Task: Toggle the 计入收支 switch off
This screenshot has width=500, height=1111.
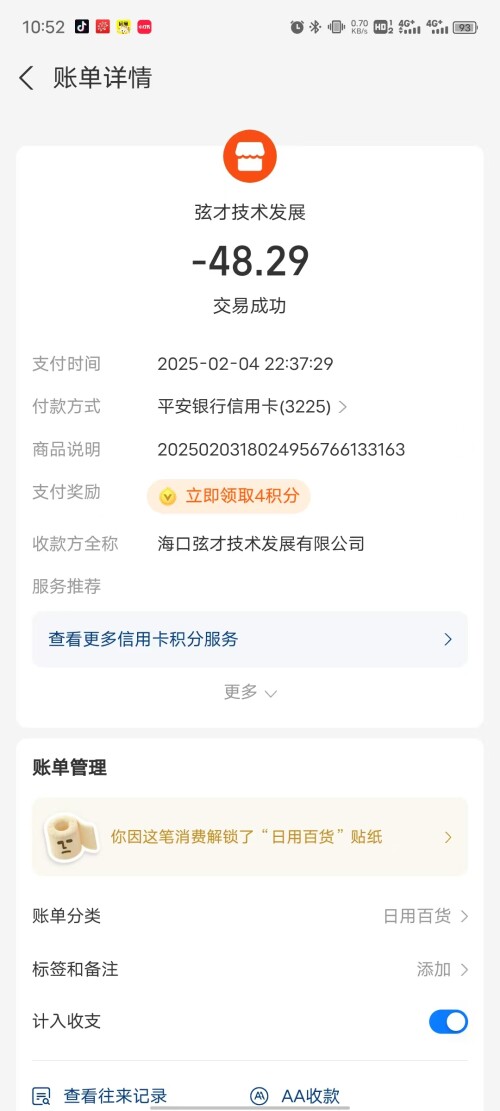Action: coord(448,1021)
